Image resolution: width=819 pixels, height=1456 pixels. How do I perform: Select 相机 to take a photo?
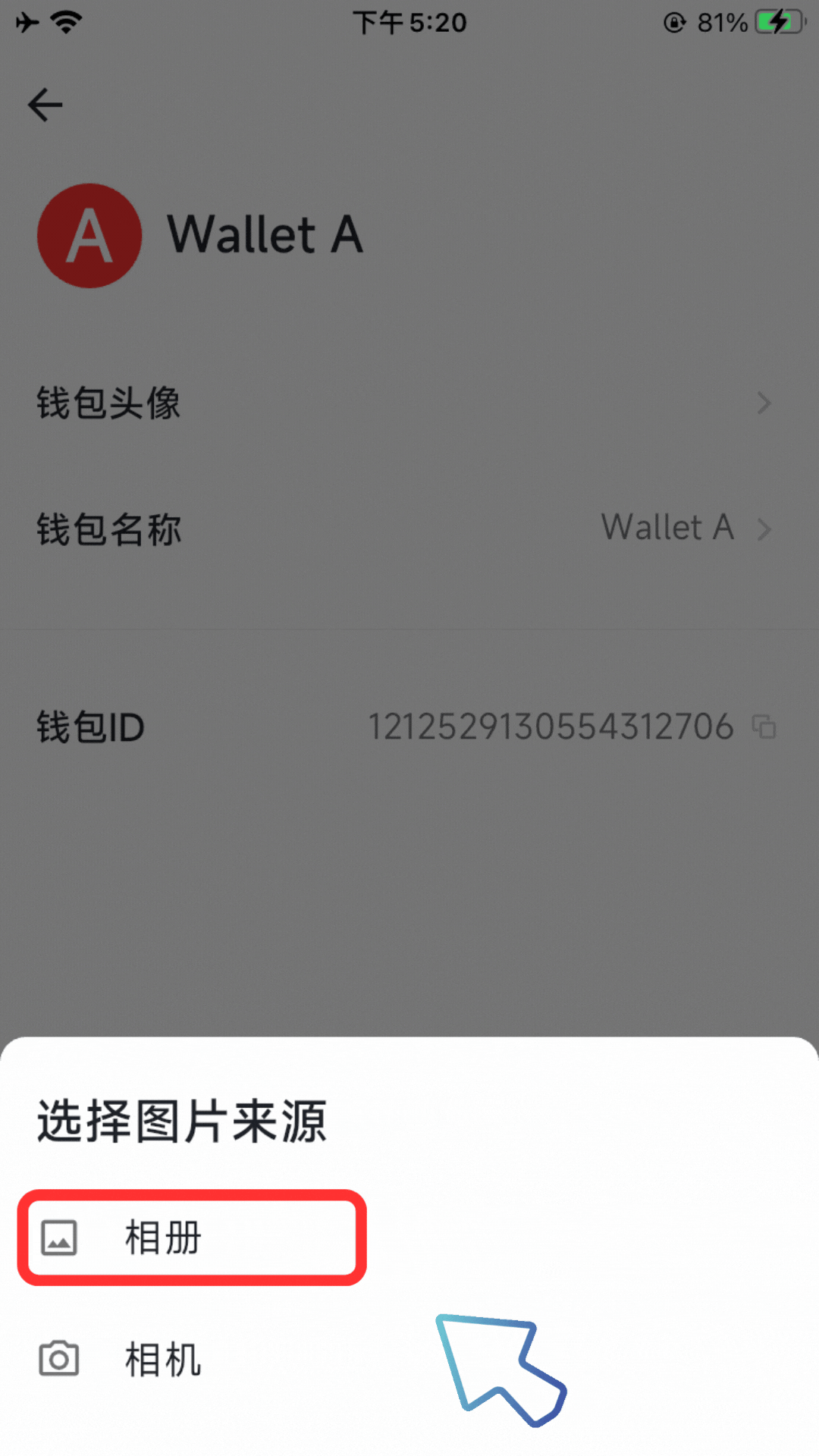pos(163,1359)
